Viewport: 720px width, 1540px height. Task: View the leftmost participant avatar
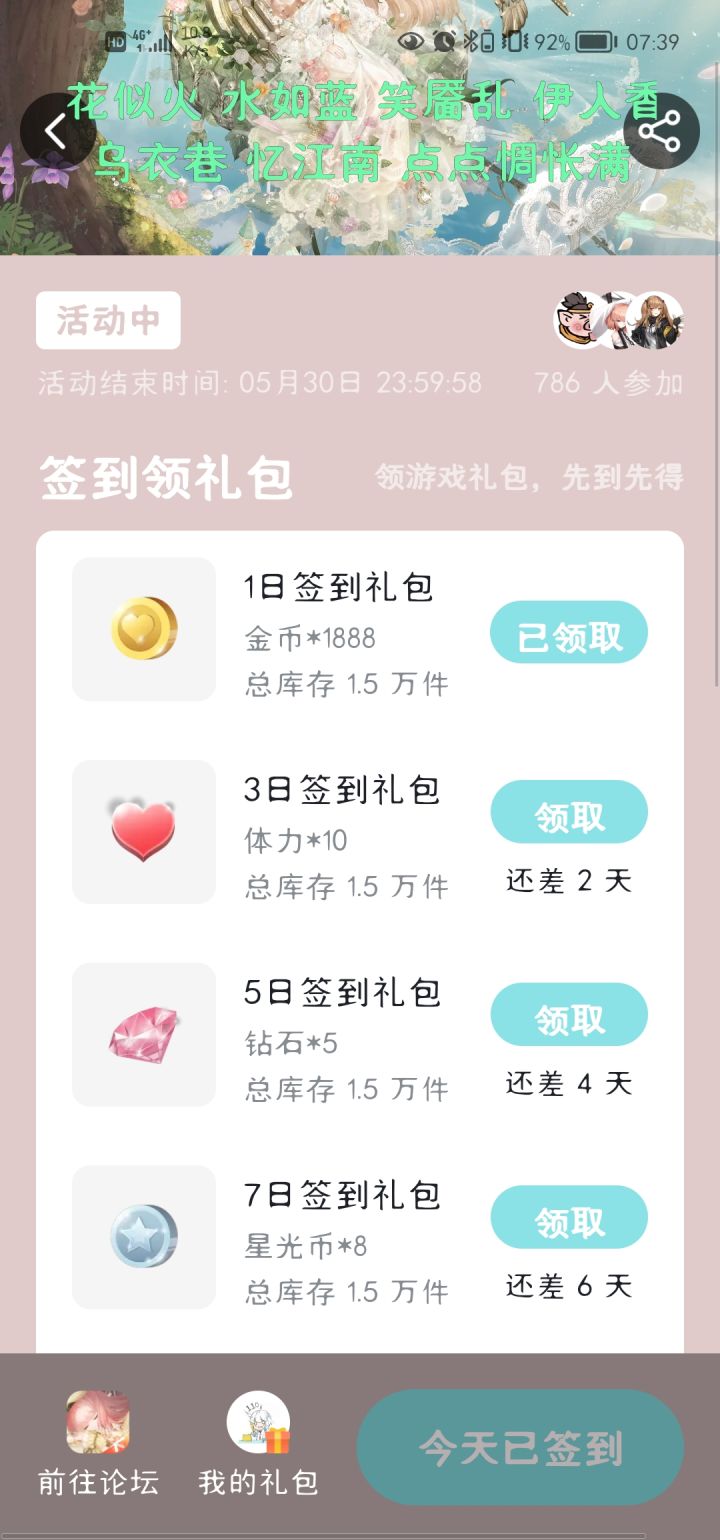point(578,320)
